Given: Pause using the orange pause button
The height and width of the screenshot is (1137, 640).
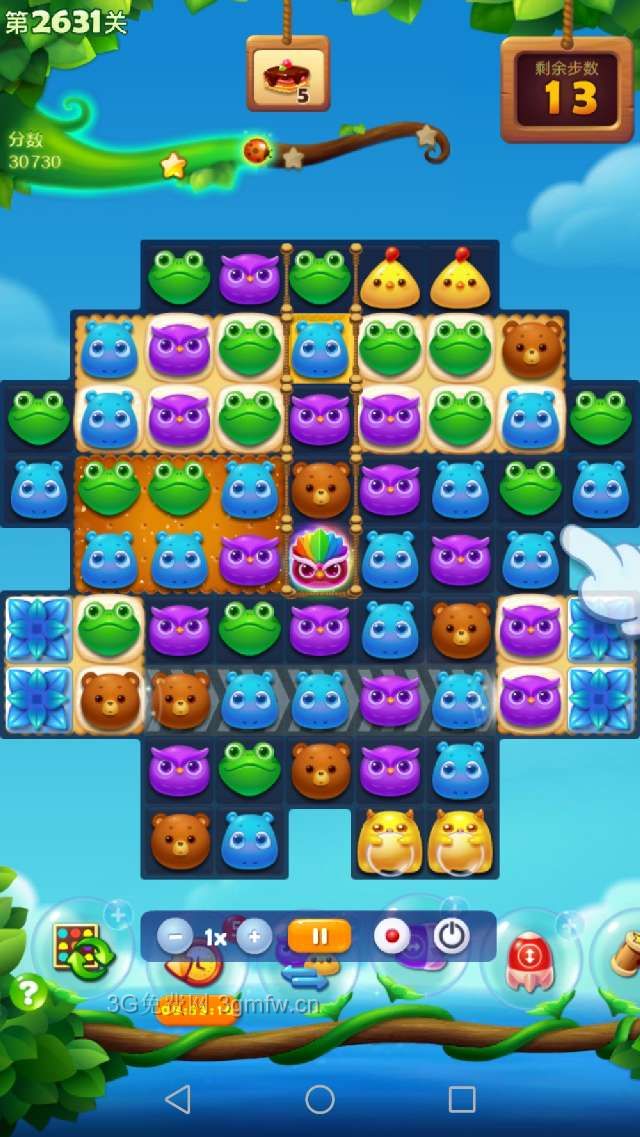Looking at the screenshot, I should click(320, 937).
